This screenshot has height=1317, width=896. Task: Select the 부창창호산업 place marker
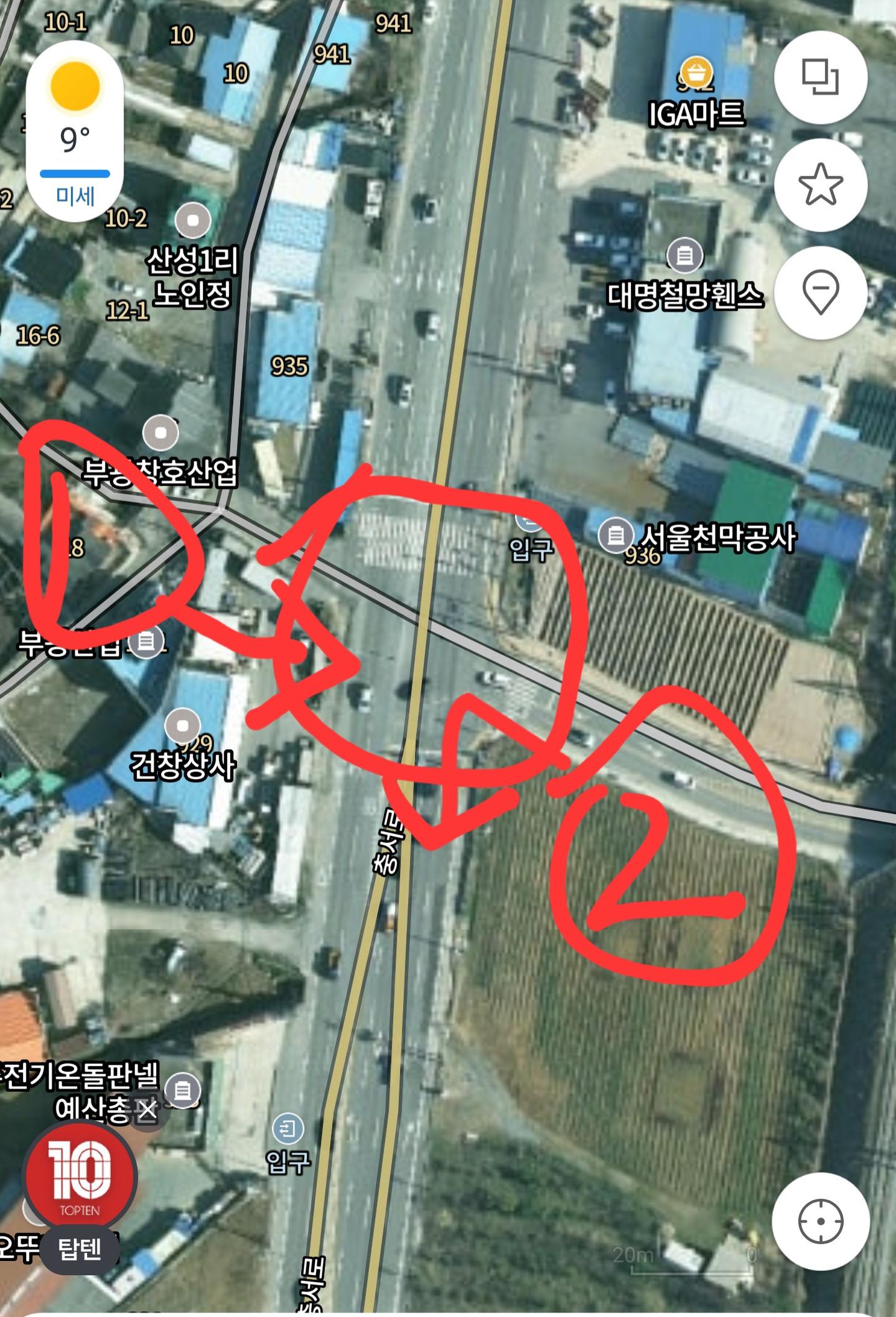161,433
